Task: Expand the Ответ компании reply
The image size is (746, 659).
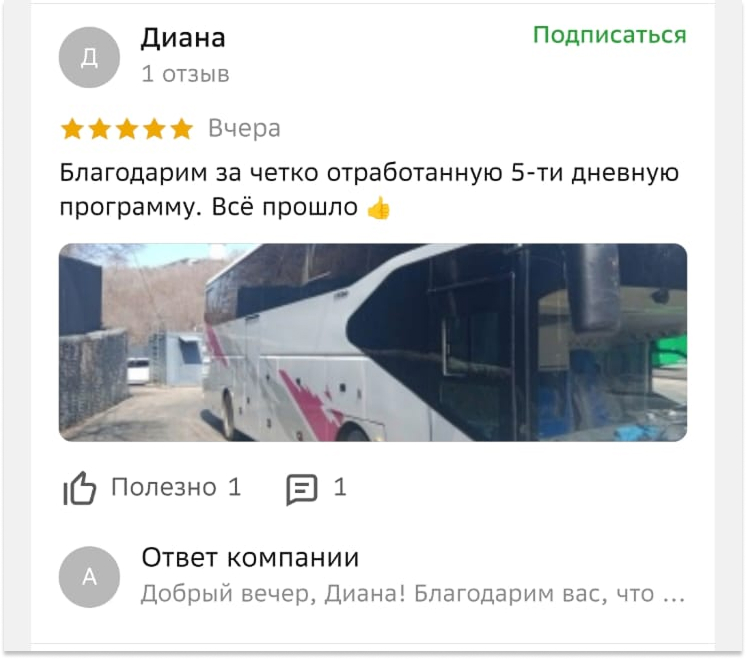Action: 412,594
